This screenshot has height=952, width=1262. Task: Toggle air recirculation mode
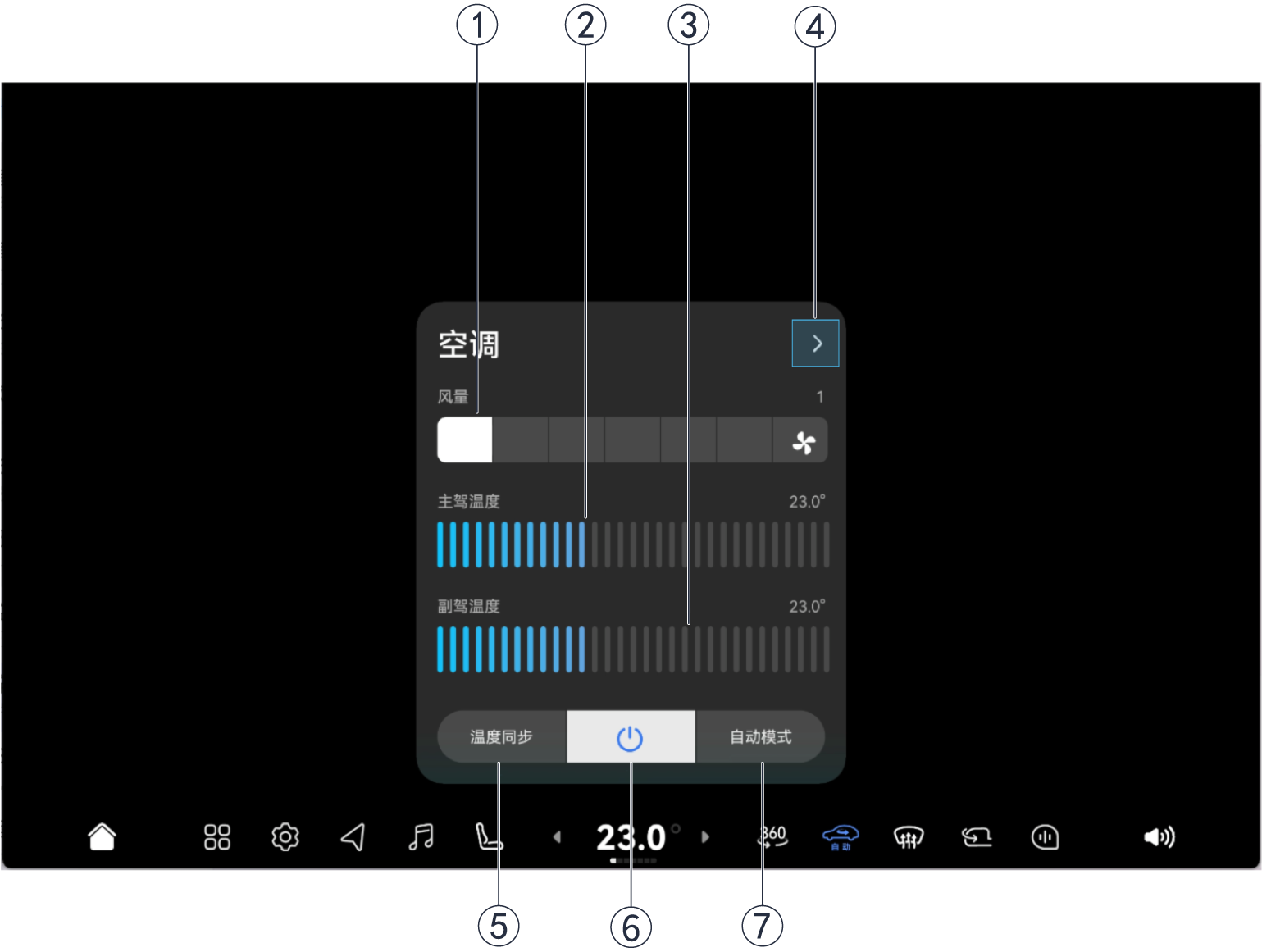[977, 837]
